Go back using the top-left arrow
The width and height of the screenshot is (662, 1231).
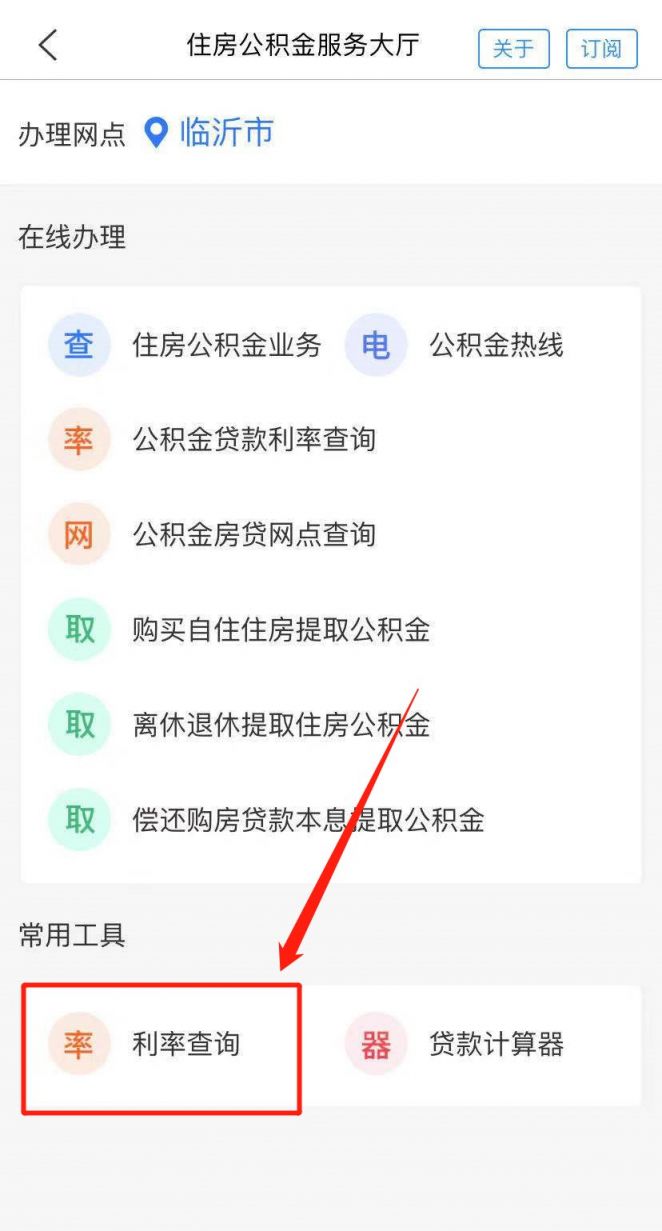pos(47,45)
